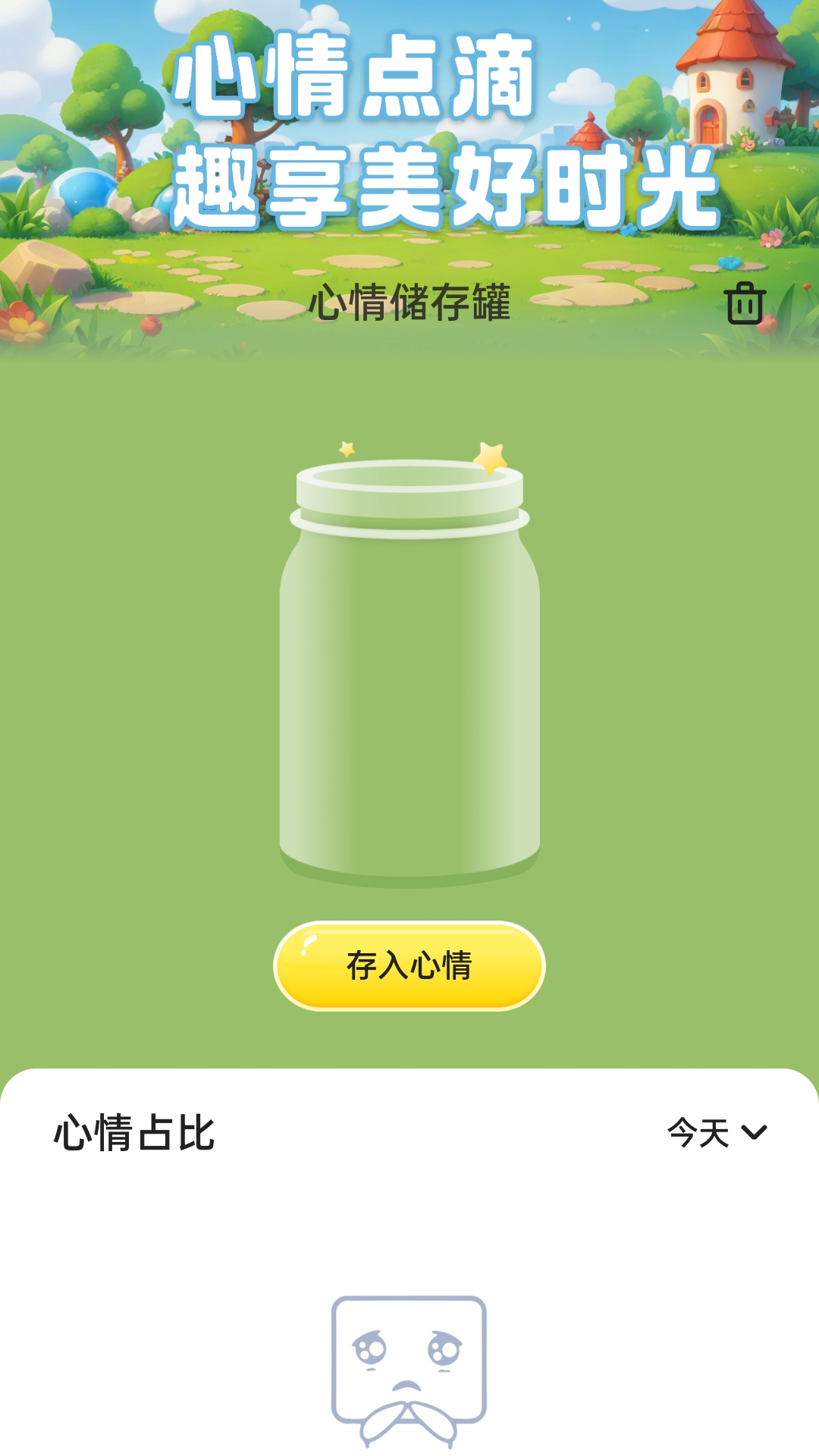Expand the 今天 time range dropdown

717,1133
